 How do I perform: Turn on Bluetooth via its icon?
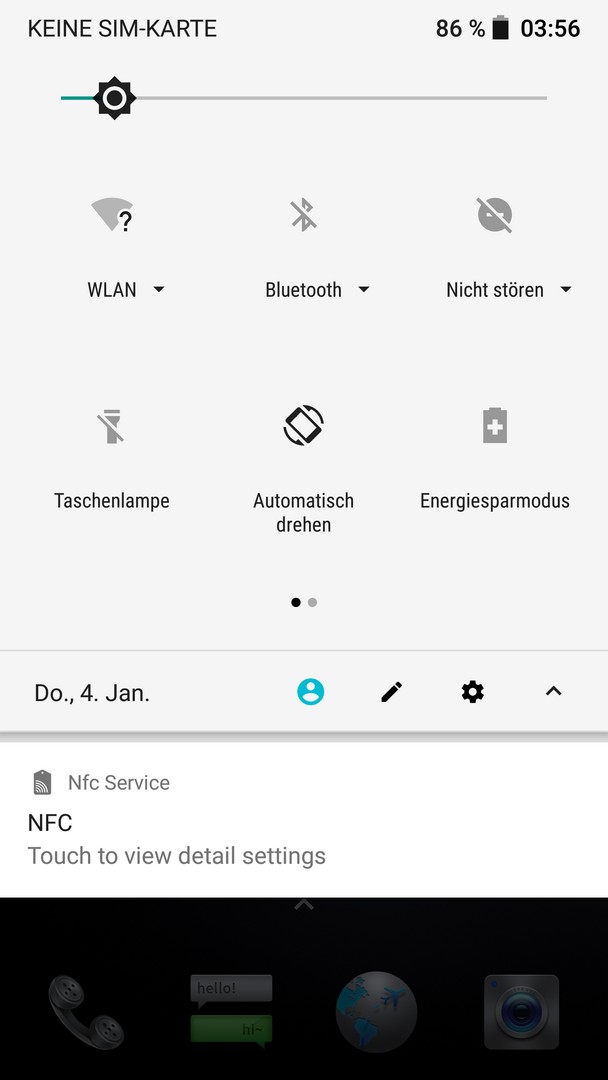(x=303, y=215)
